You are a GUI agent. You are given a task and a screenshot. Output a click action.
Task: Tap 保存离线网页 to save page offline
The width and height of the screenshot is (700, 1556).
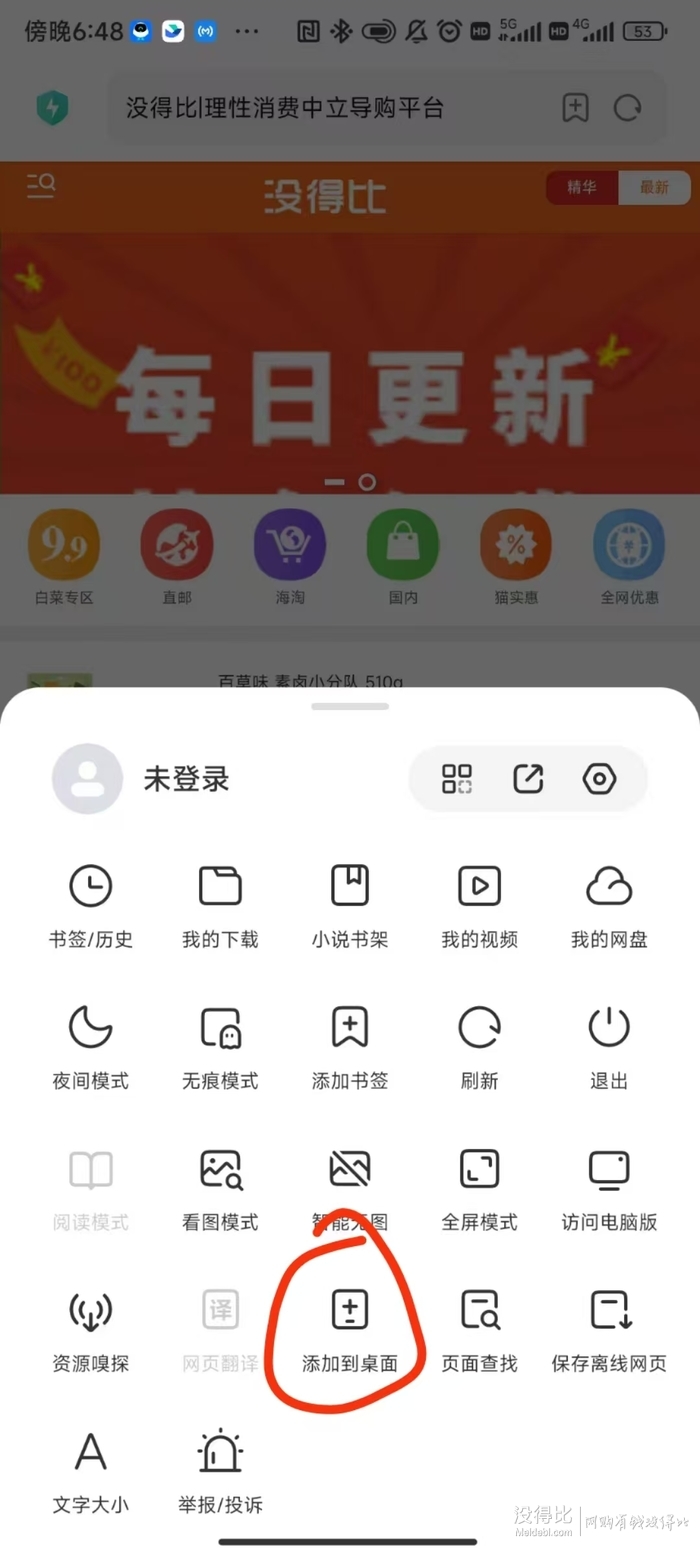pos(609,1329)
